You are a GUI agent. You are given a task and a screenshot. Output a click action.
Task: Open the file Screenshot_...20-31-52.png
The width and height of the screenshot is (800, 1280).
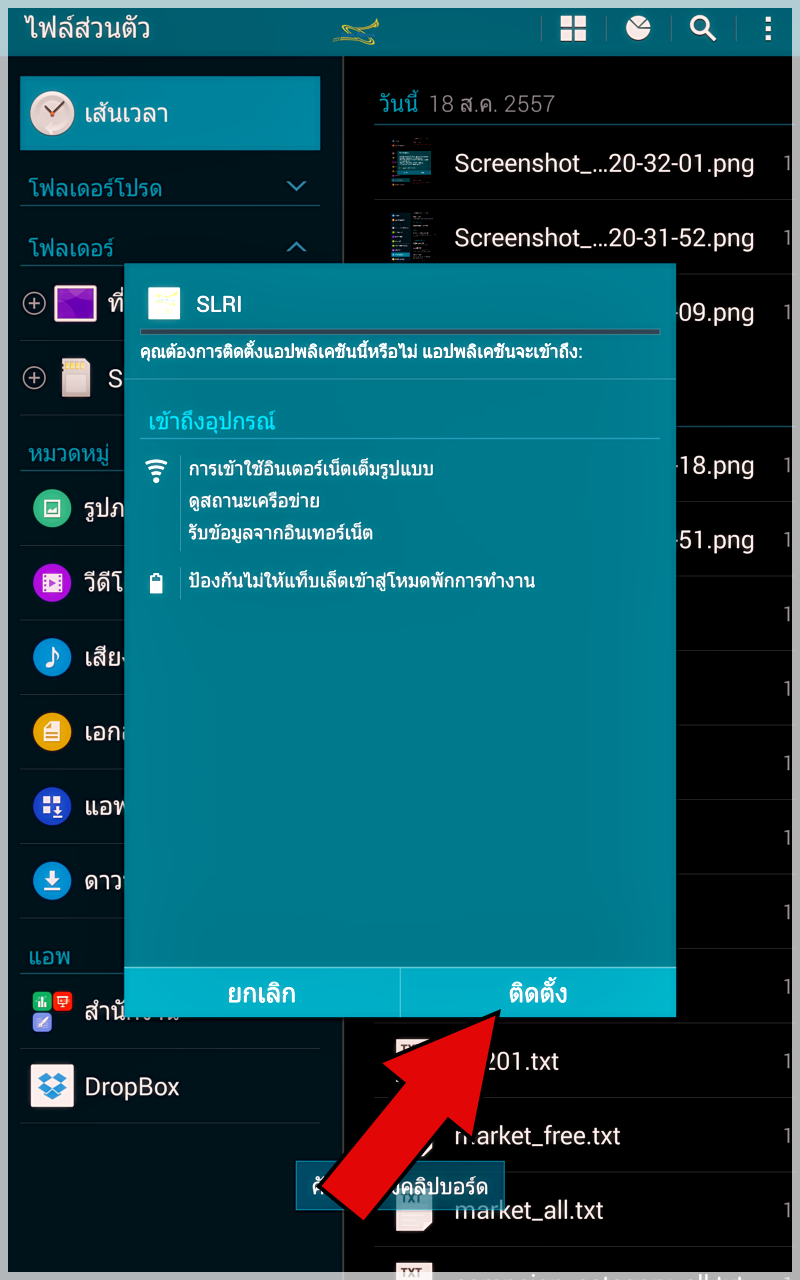[x=603, y=238]
